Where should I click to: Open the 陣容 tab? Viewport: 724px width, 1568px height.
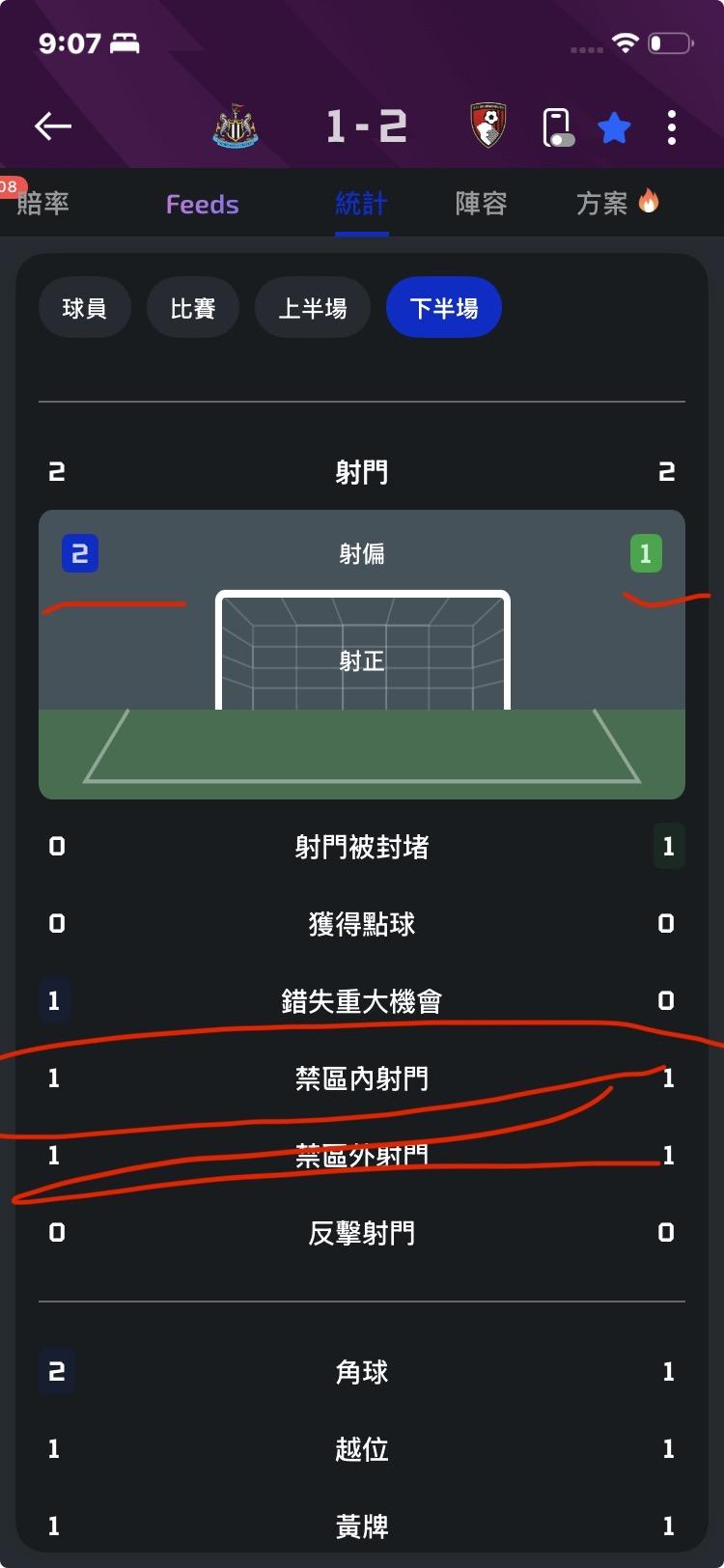point(481,204)
